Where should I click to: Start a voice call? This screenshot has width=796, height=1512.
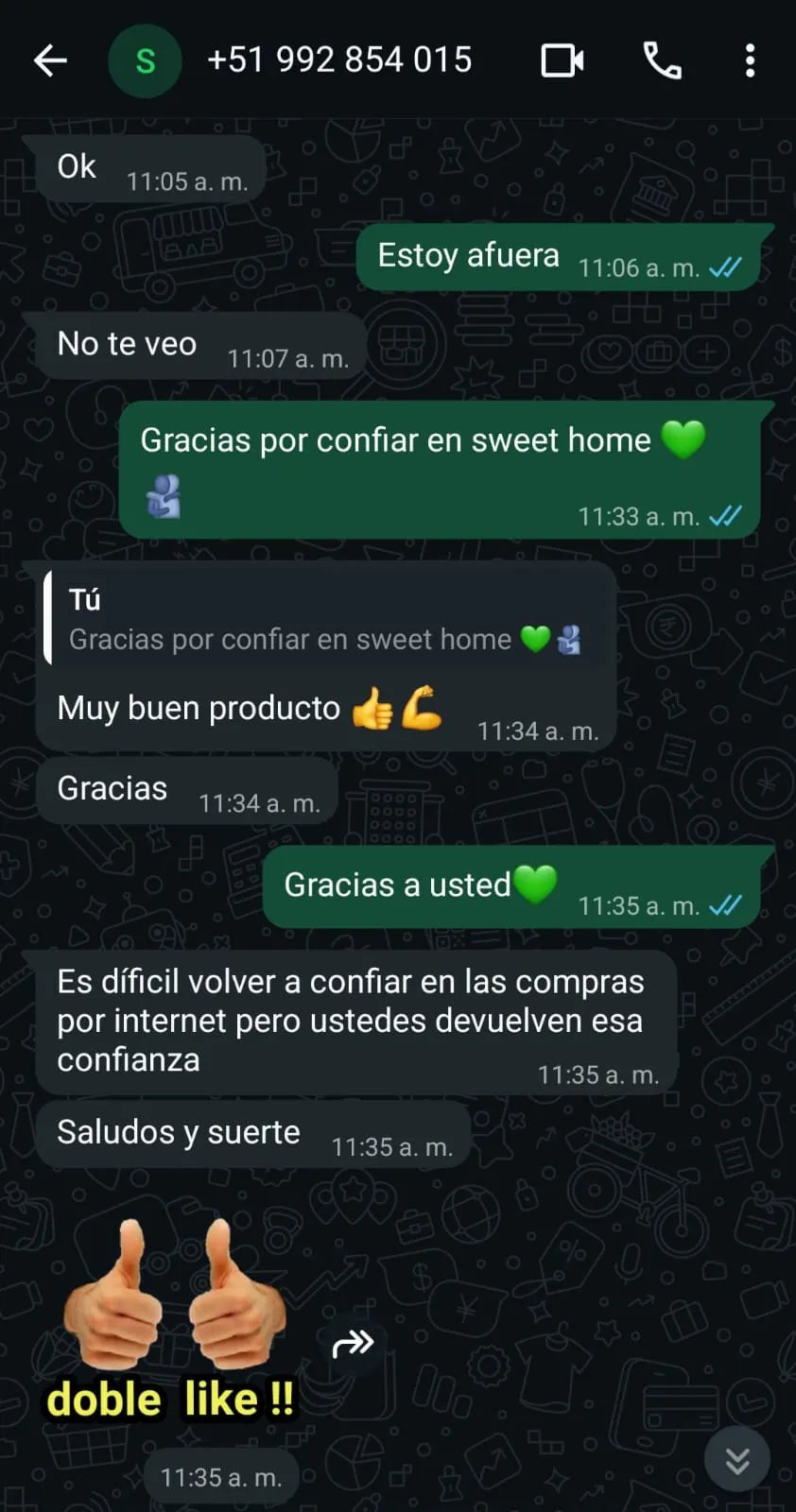pos(662,61)
